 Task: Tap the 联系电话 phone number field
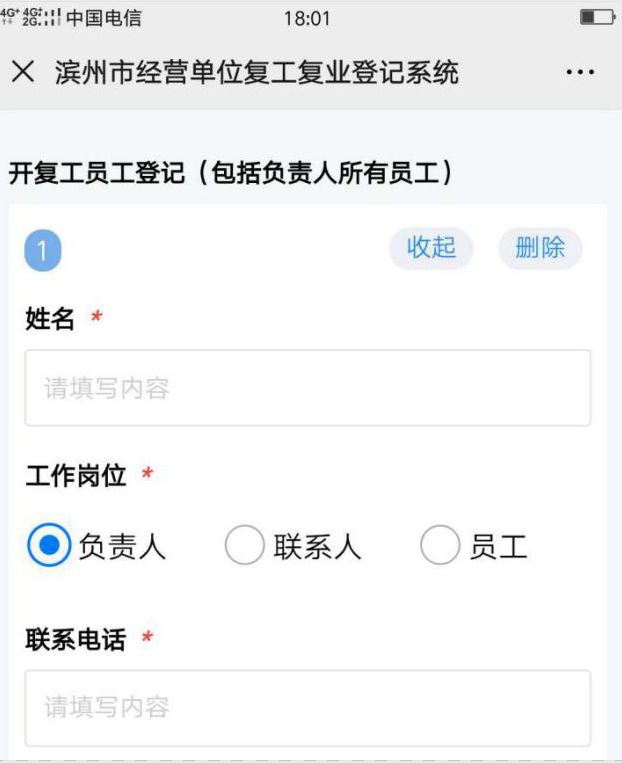(308, 707)
